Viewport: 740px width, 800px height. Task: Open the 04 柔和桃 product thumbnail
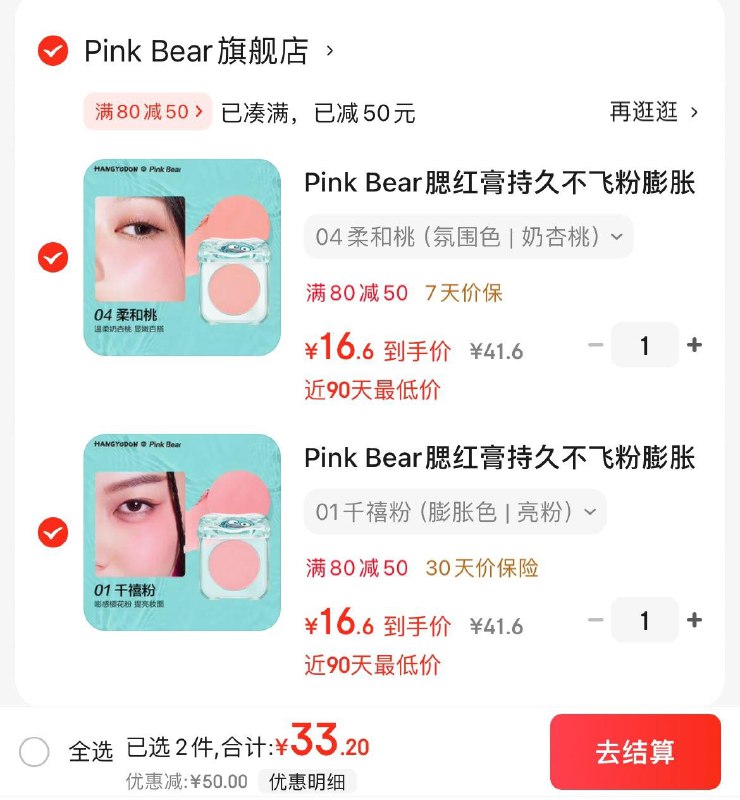(180, 256)
